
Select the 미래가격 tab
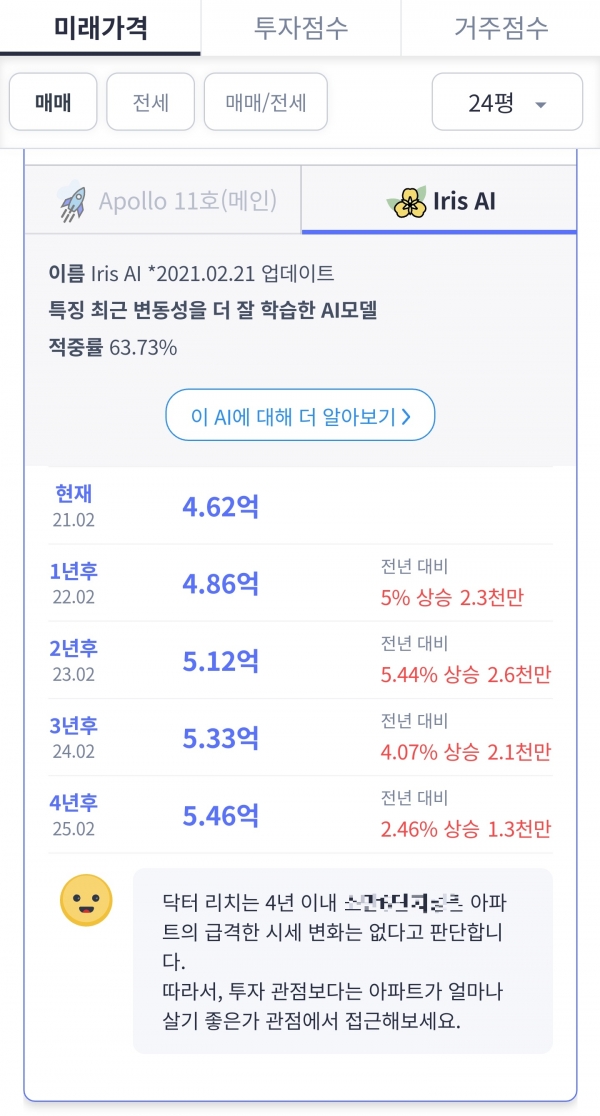tap(100, 28)
